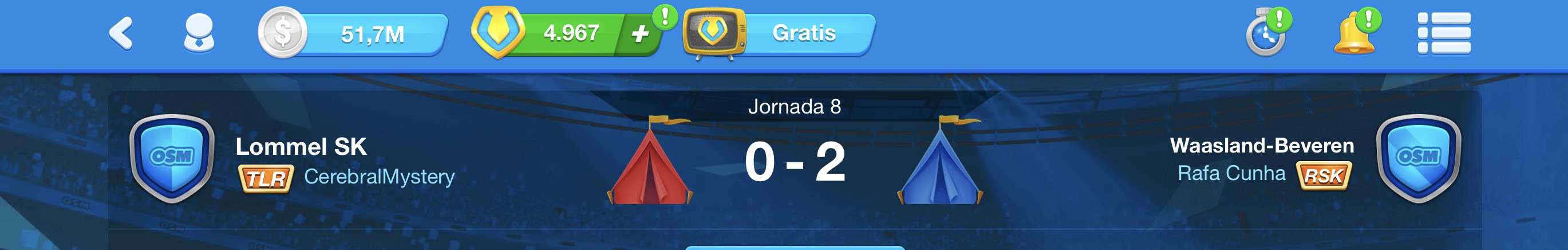
Task: Open Lommel SK team badge
Action: click(x=172, y=158)
